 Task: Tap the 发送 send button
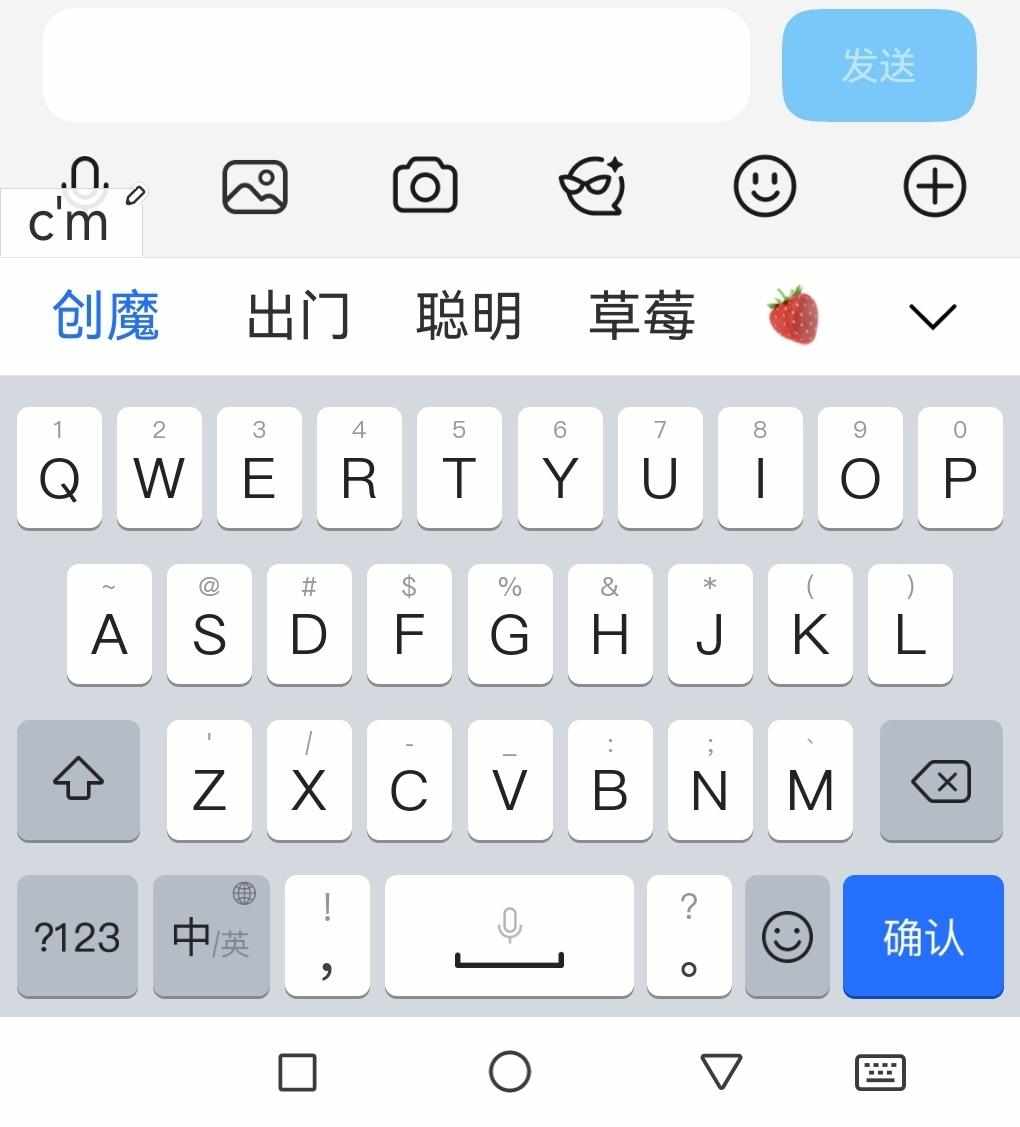coord(878,66)
